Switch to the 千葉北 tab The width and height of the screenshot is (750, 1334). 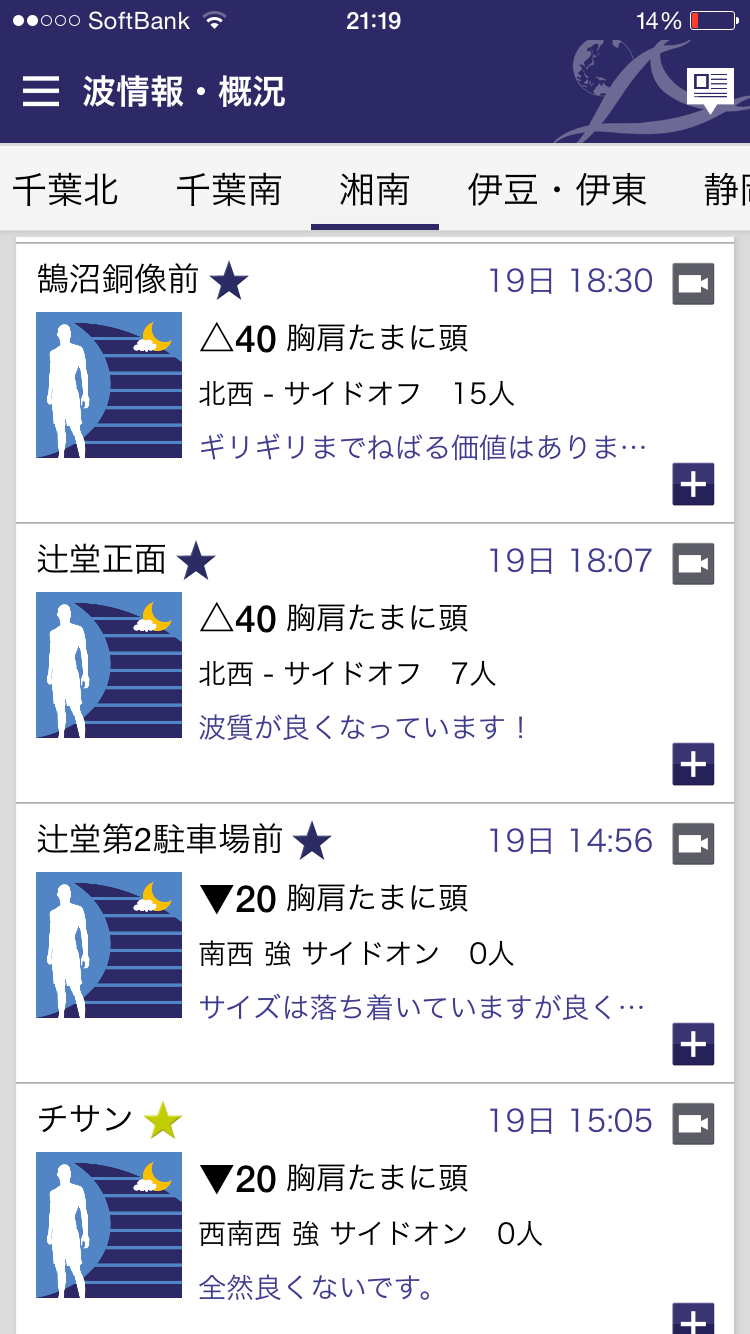(x=66, y=189)
